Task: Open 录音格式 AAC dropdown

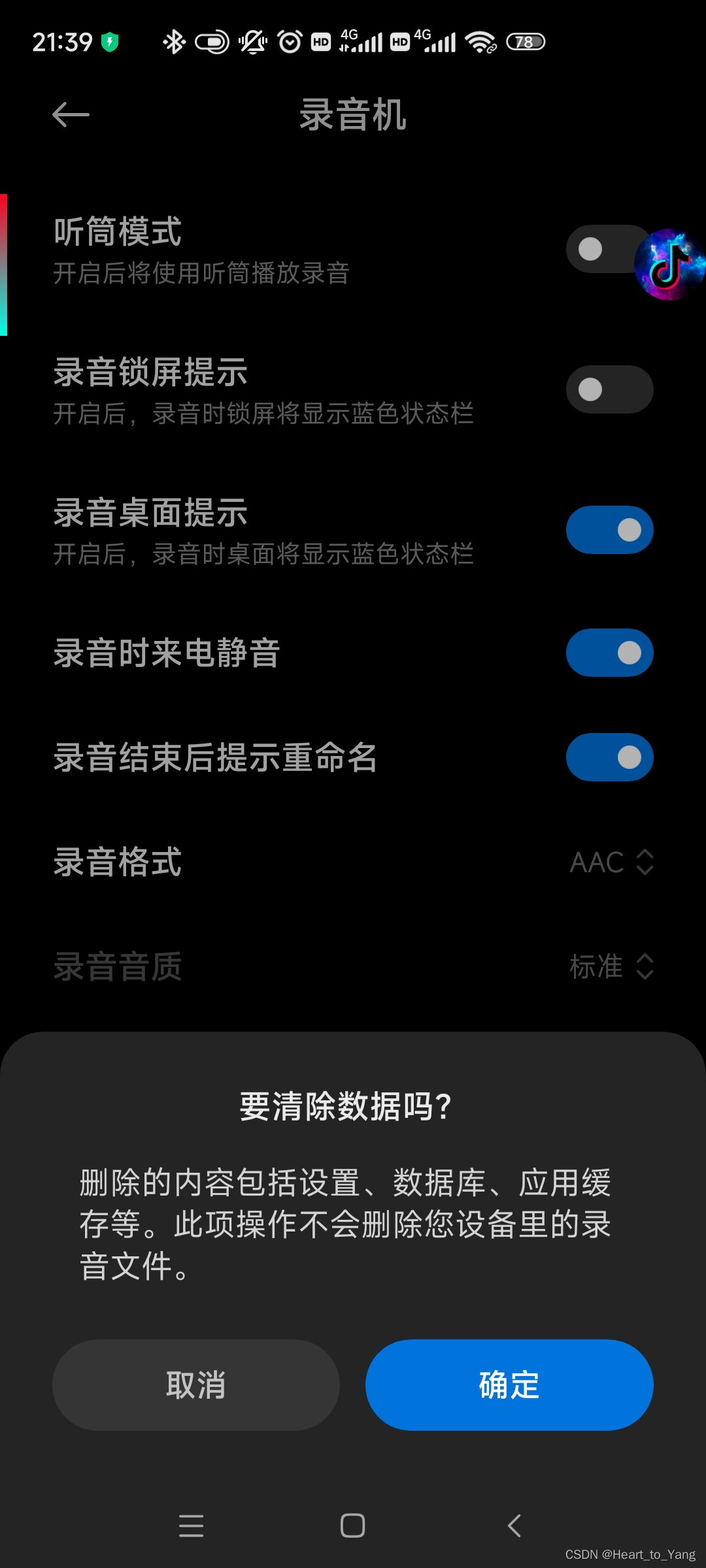Action: [x=611, y=862]
